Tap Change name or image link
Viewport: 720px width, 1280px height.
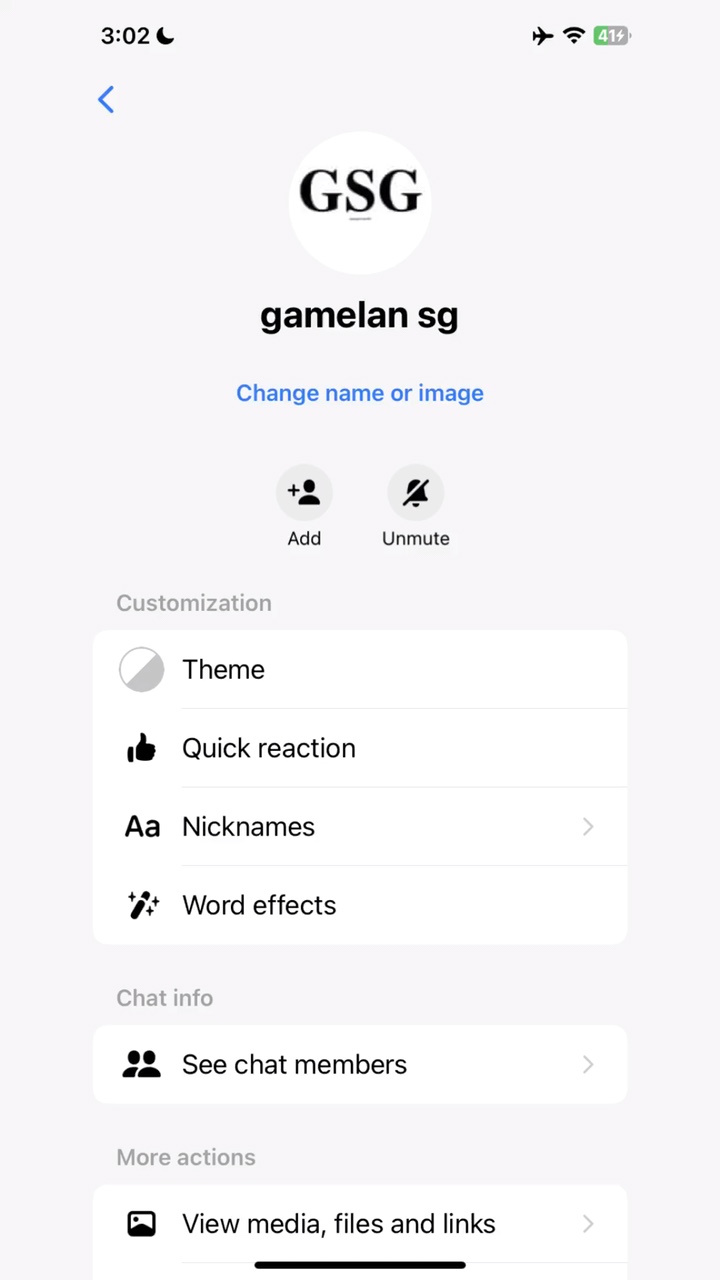pyautogui.click(x=360, y=393)
